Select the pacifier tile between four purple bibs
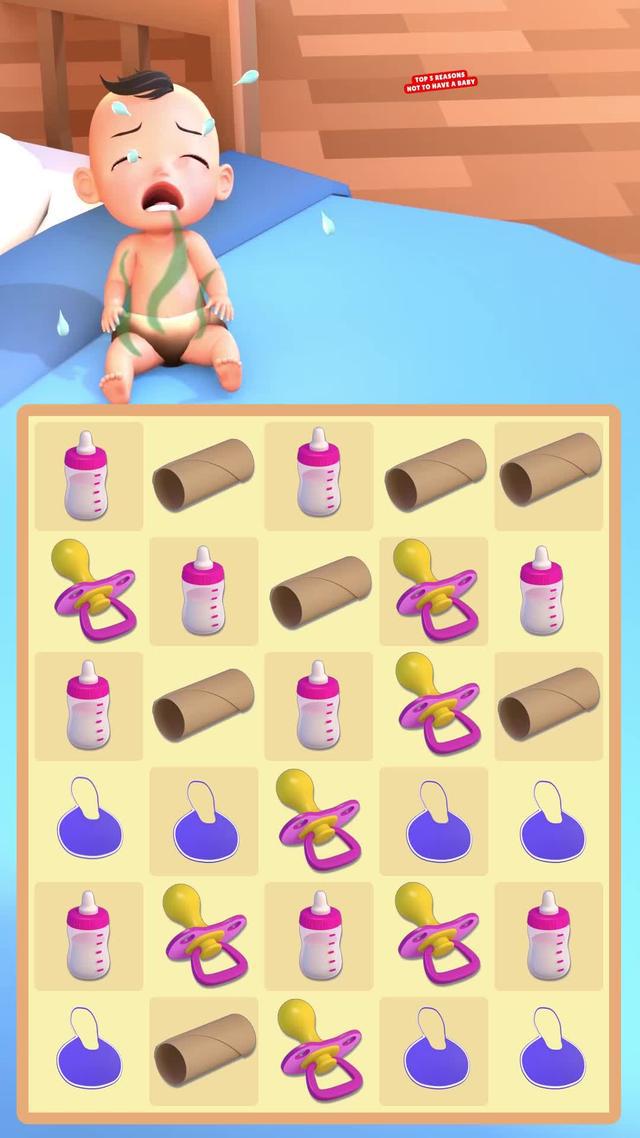Viewport: 640px width, 1138px height. 319,819
